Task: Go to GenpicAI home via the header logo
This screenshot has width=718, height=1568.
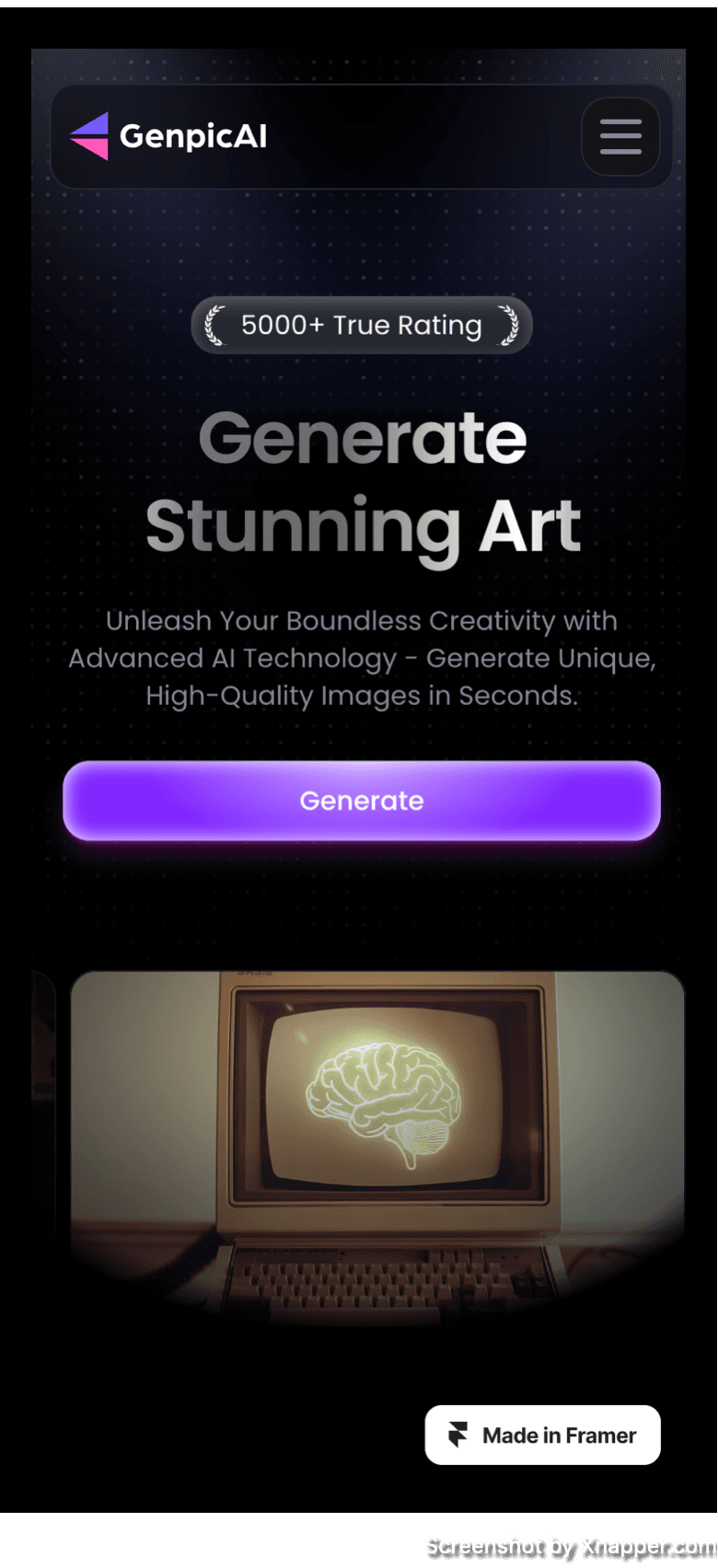Action: point(168,136)
